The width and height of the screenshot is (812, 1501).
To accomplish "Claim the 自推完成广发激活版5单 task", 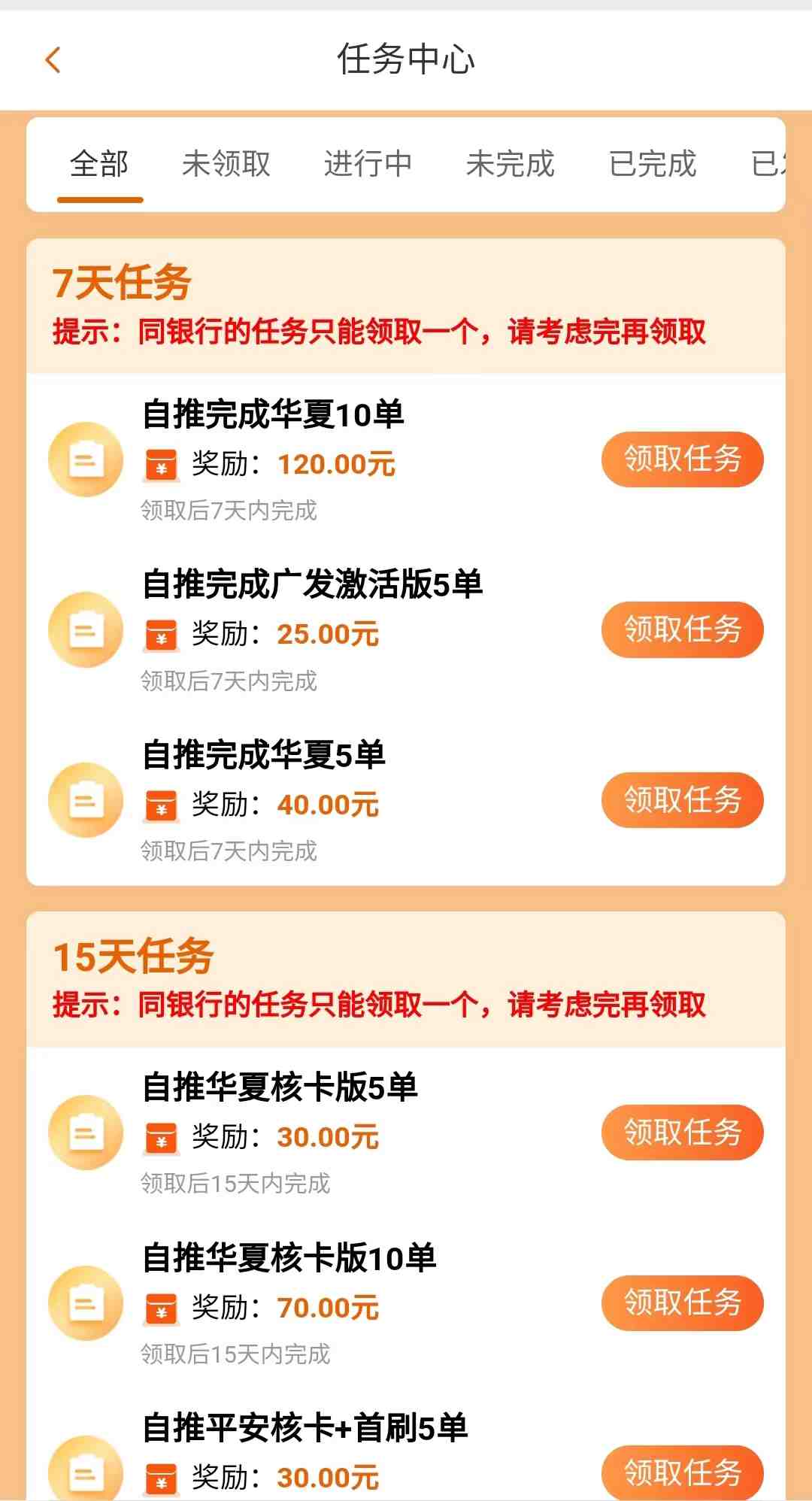I will (x=683, y=629).
